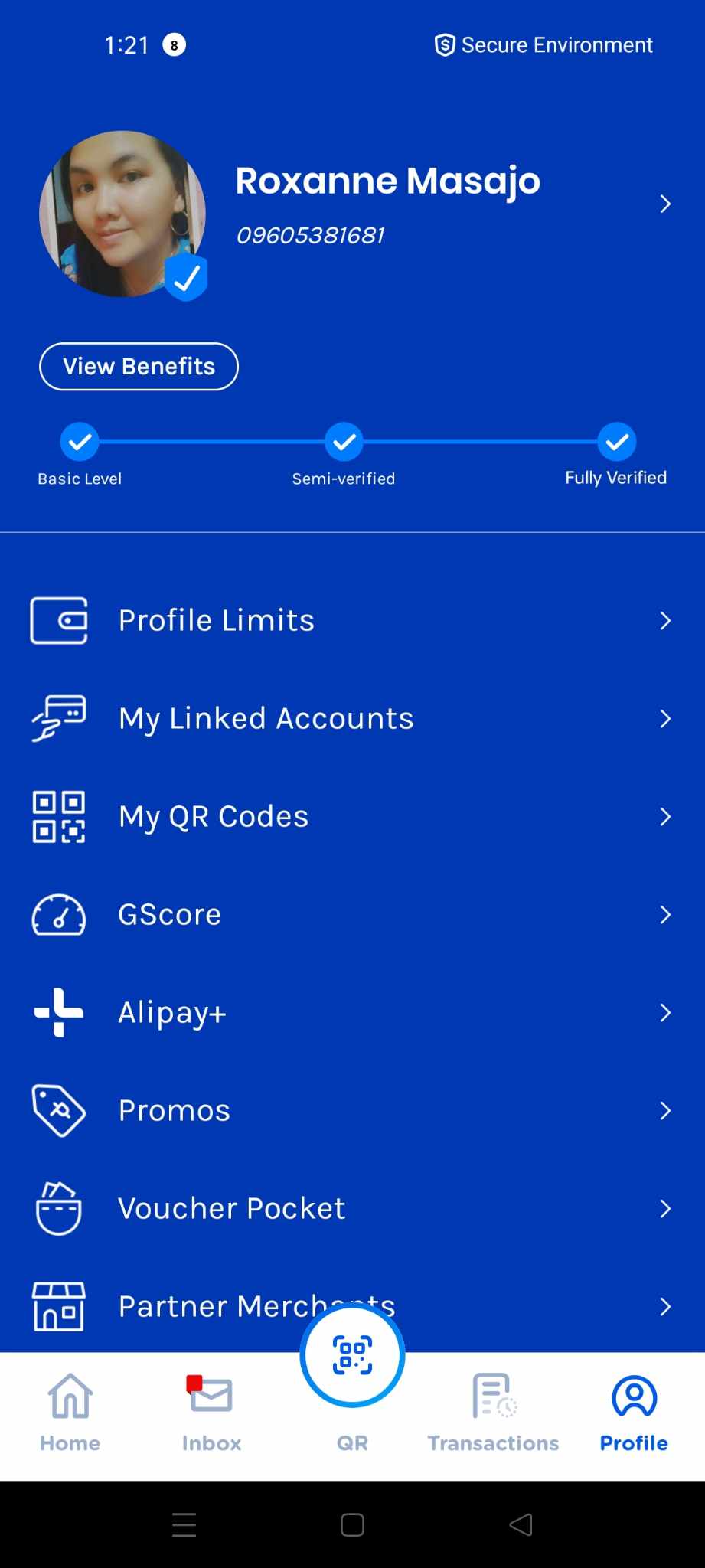Go to the Inbox tab

point(211,1413)
